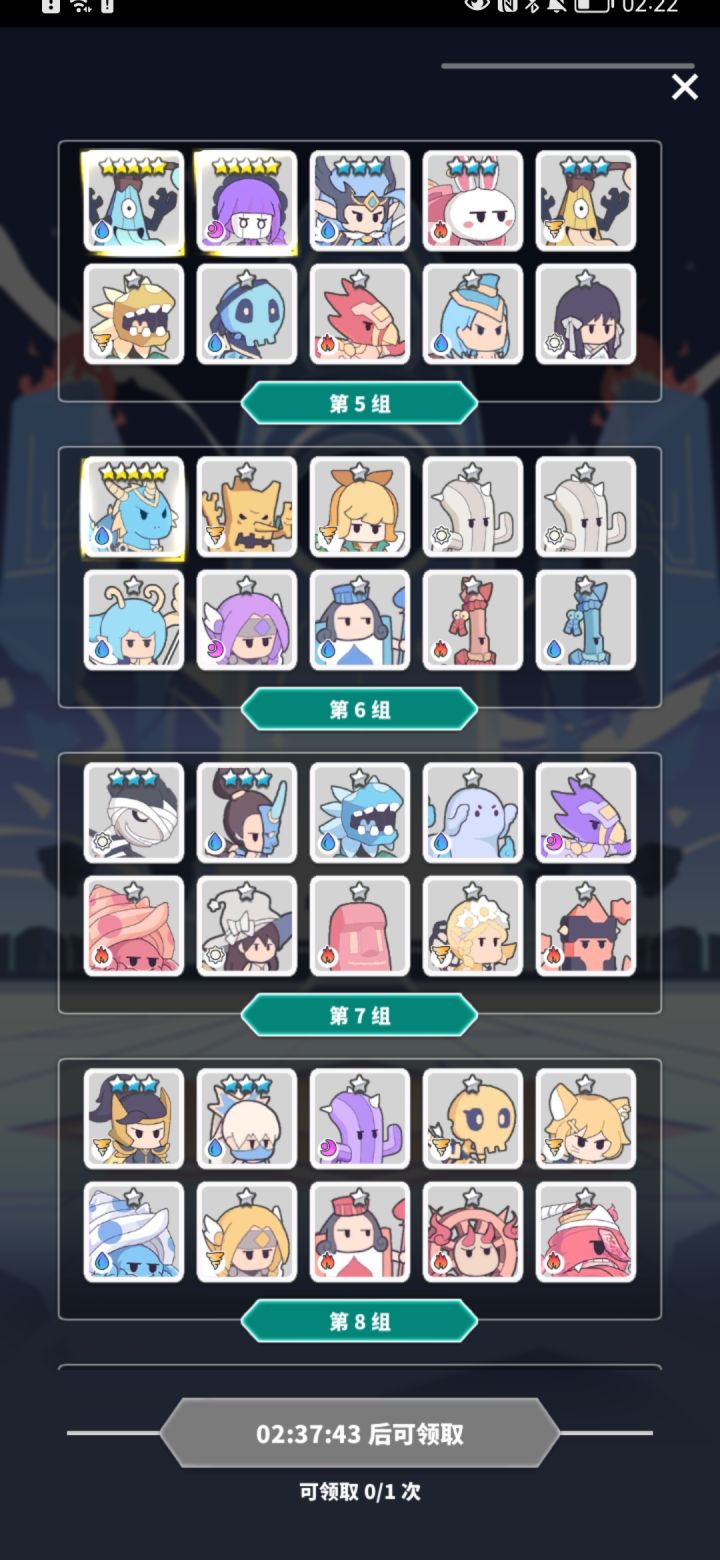Tap the 第6组 group banner
Image resolution: width=720 pixels, height=1560 pixels.
point(359,709)
